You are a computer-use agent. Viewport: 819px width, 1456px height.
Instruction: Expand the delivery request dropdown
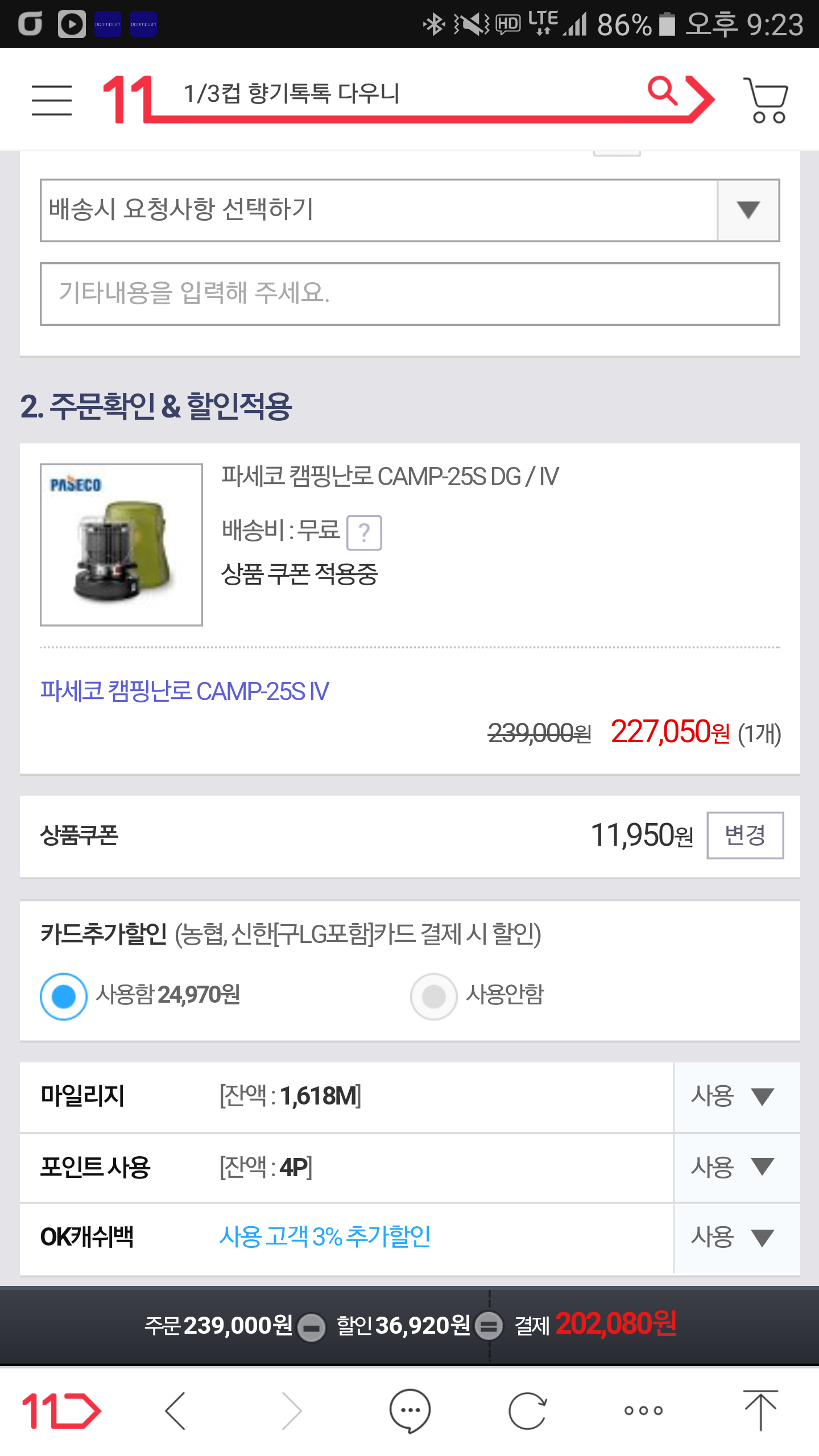747,210
